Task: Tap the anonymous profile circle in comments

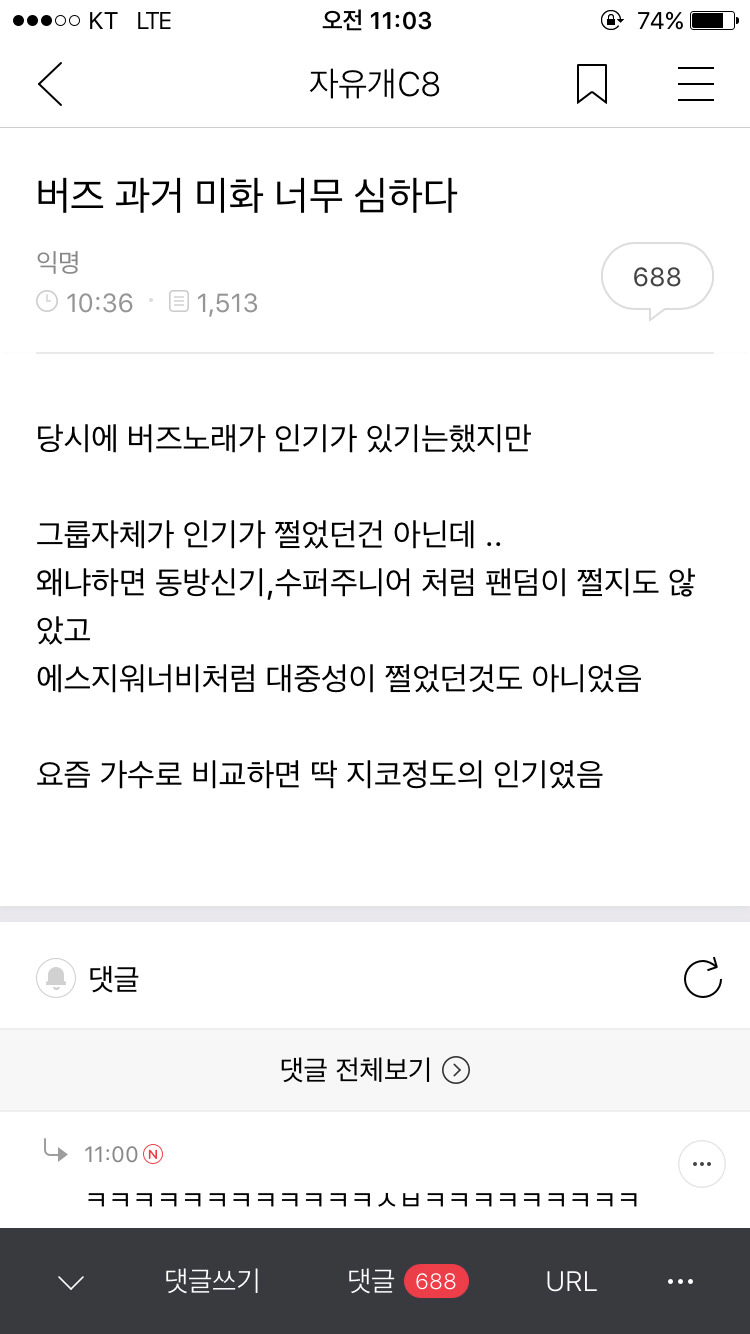Action: coord(57,977)
